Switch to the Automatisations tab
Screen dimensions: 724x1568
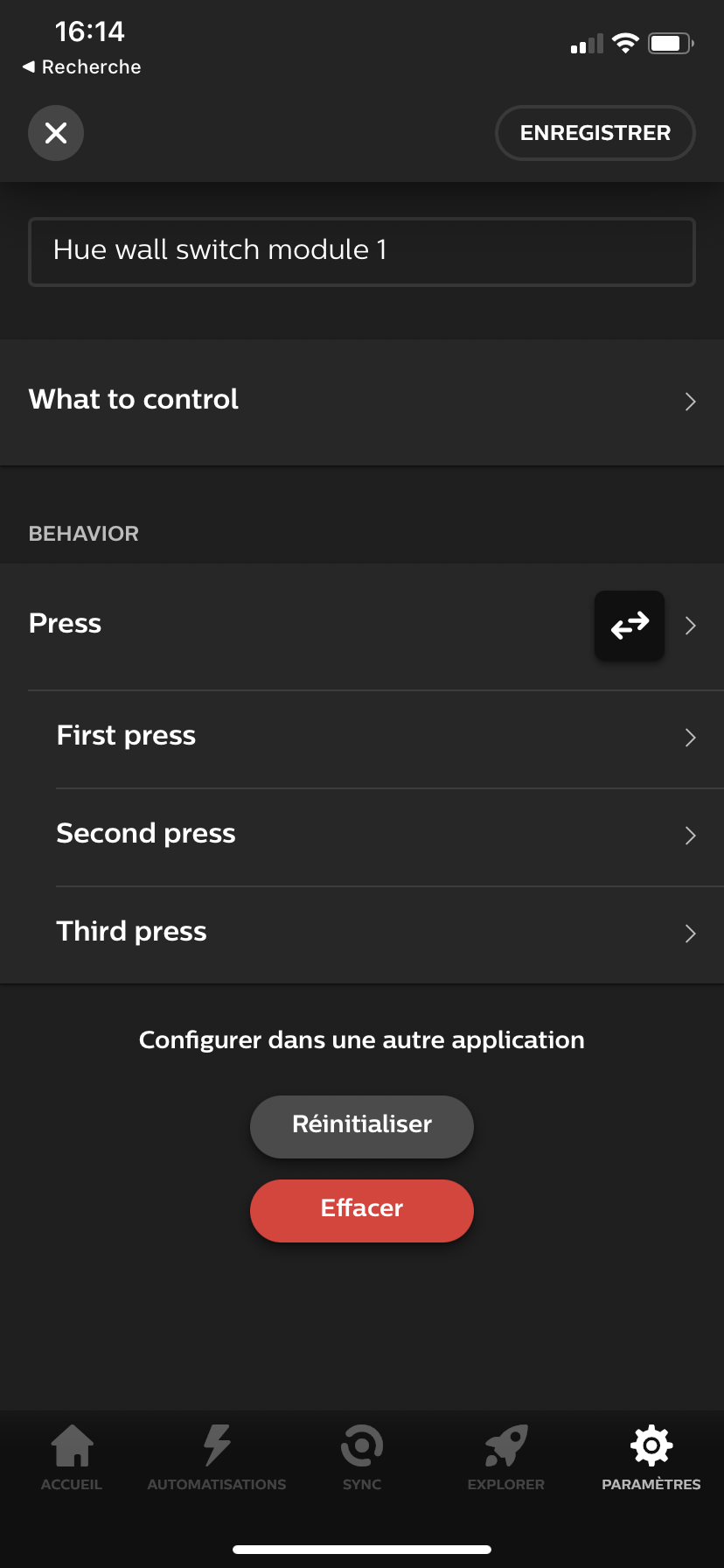pos(217,1458)
